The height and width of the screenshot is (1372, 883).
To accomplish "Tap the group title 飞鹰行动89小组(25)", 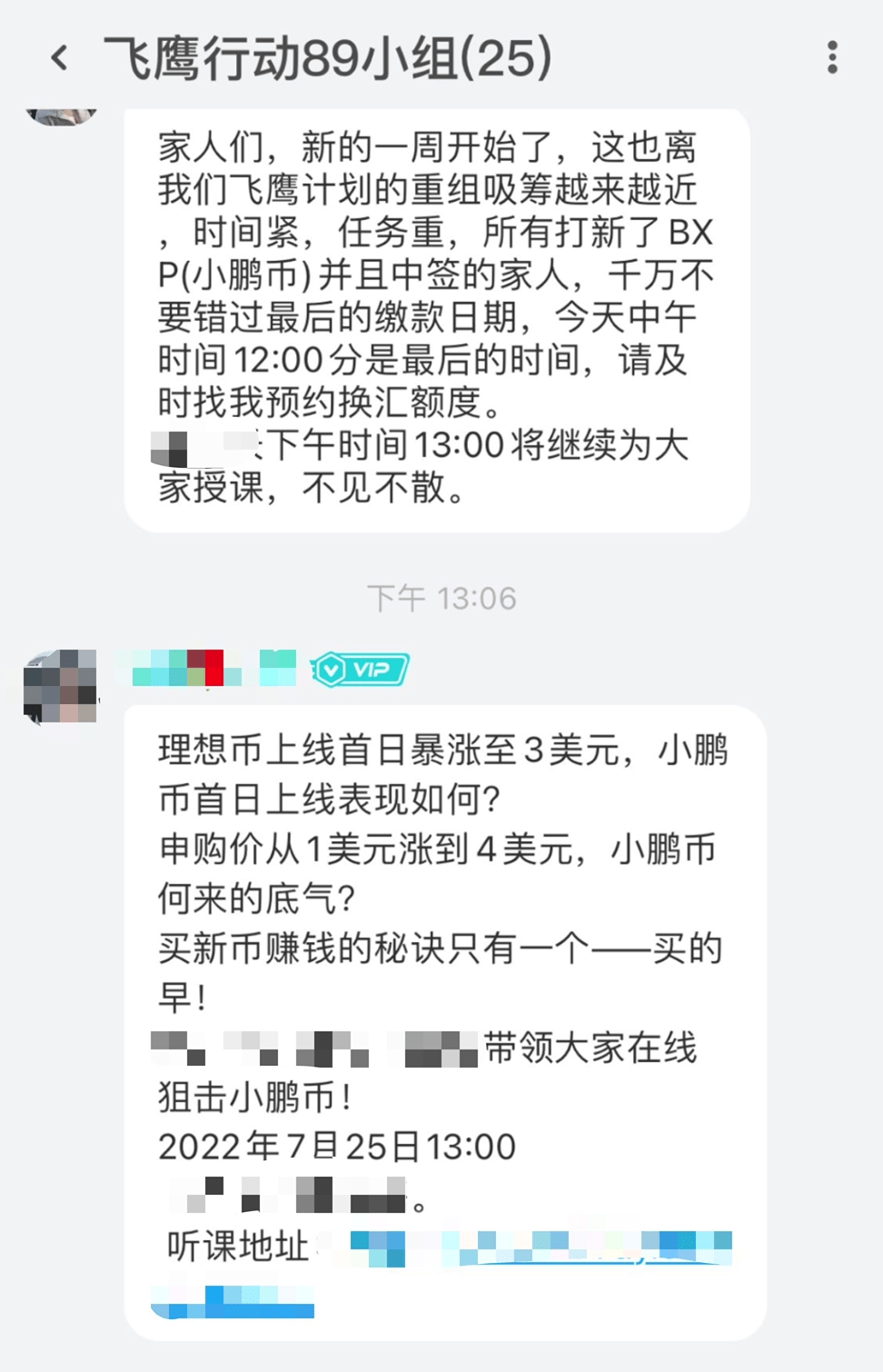I will click(327, 56).
